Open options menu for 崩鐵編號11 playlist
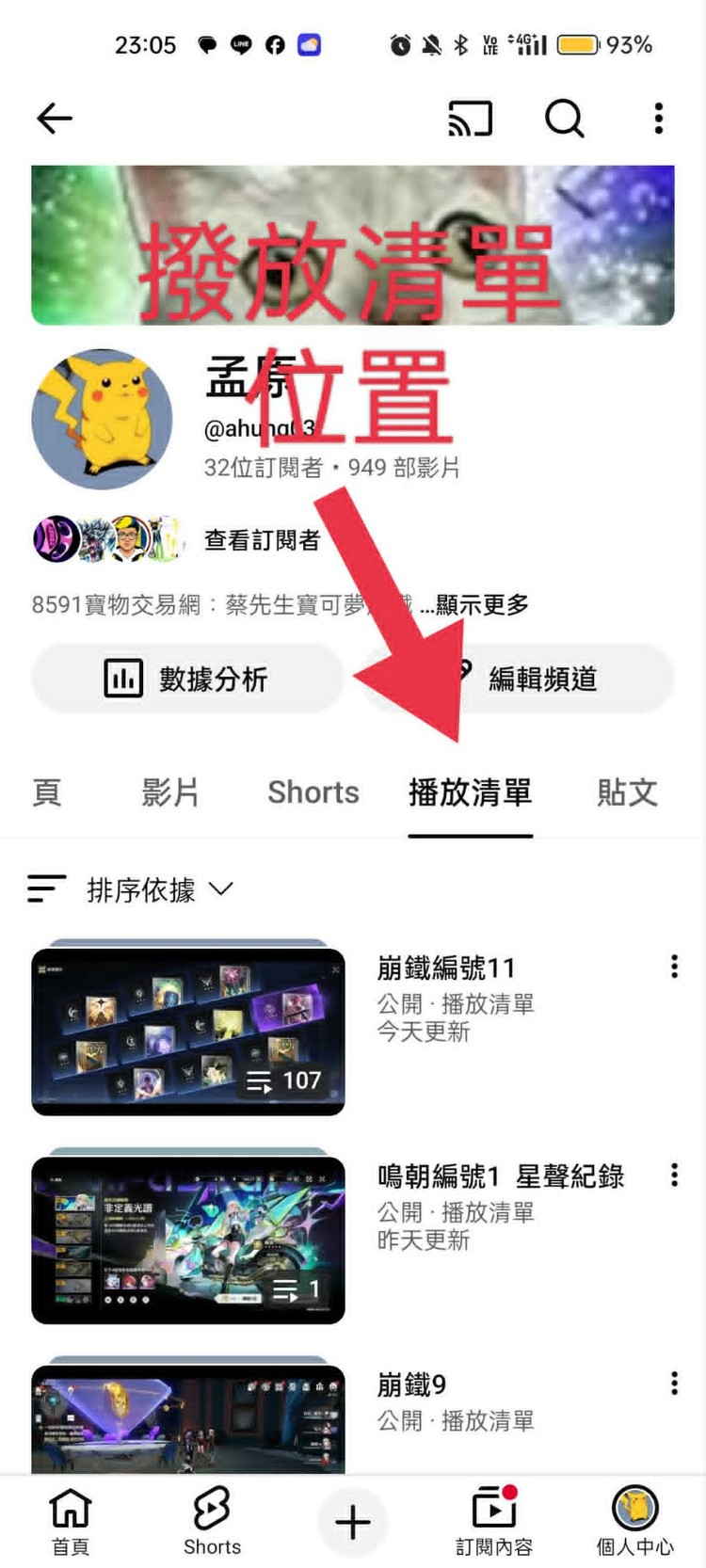This screenshot has width=706, height=1568. [x=673, y=966]
